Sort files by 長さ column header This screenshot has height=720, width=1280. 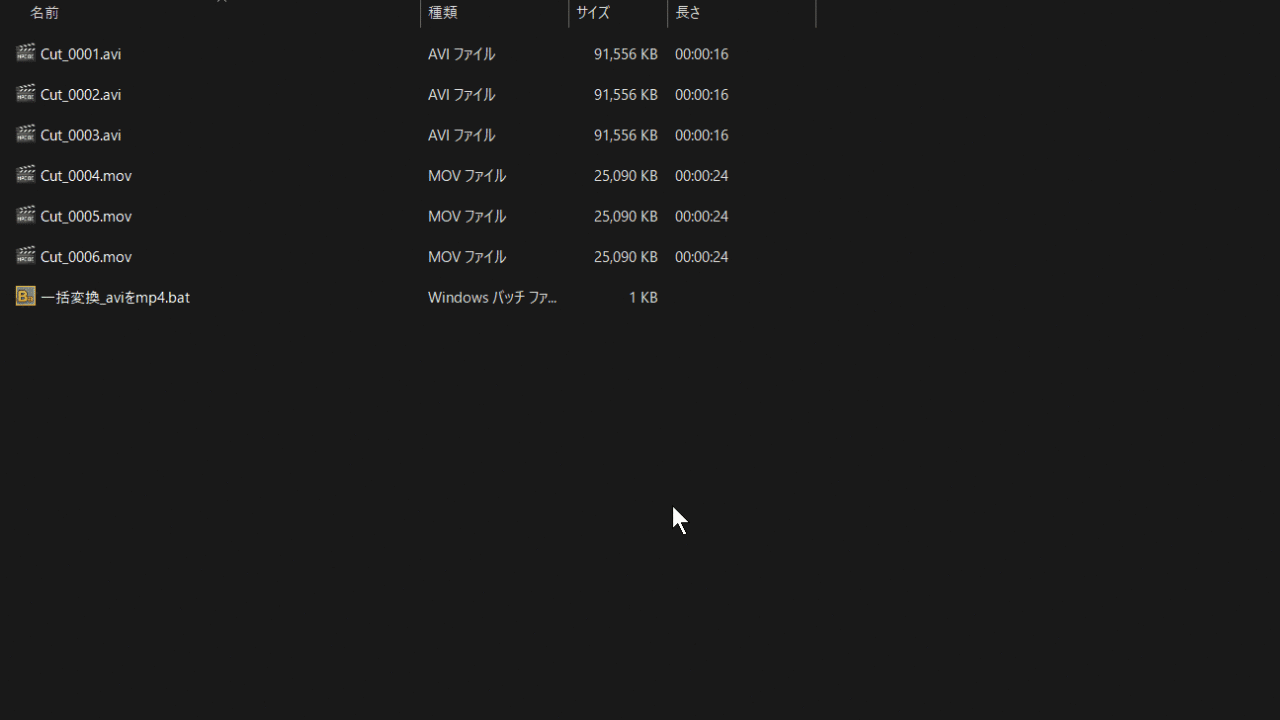pos(689,13)
